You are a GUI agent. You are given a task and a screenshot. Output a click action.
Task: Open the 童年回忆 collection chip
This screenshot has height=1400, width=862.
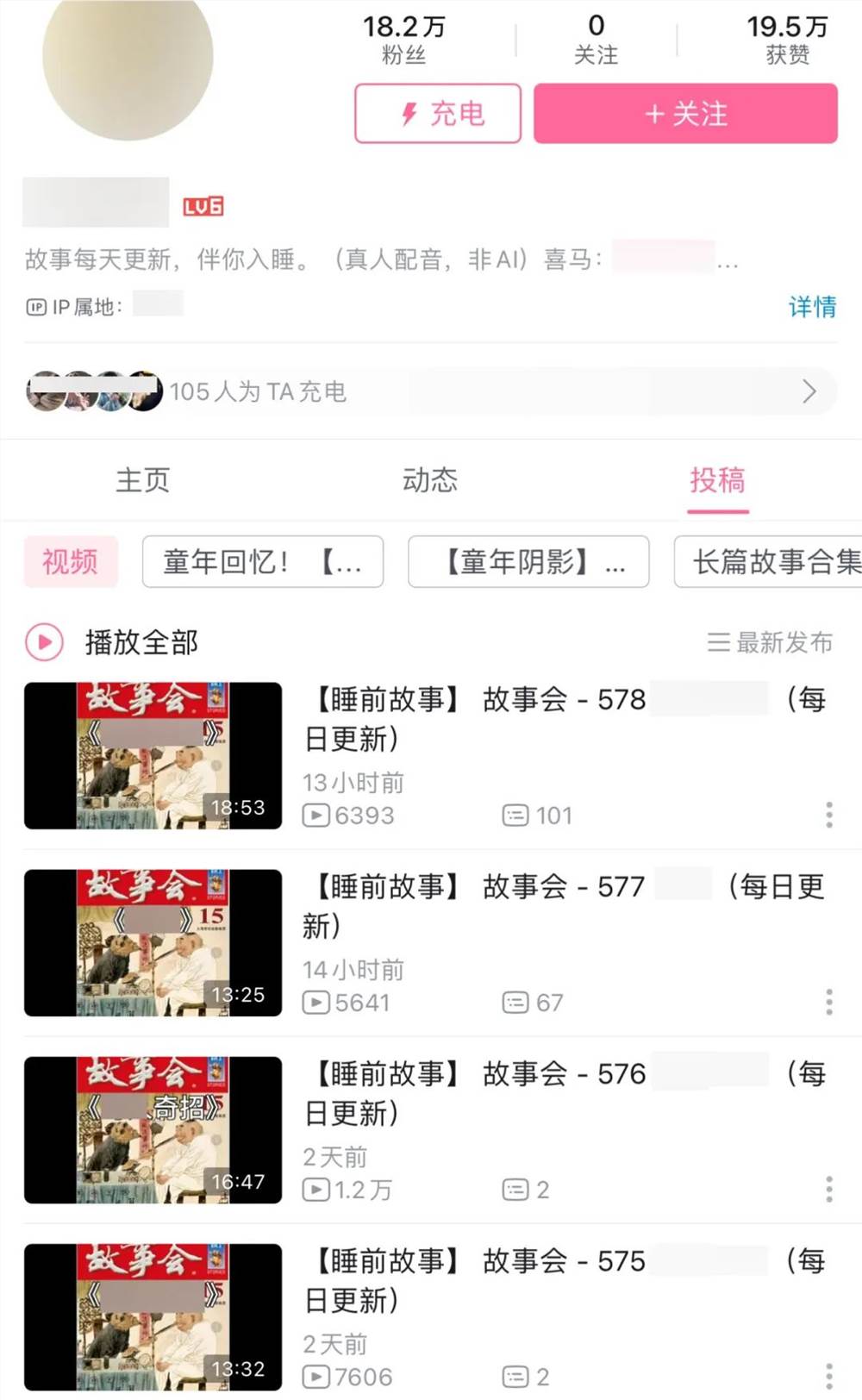262,562
